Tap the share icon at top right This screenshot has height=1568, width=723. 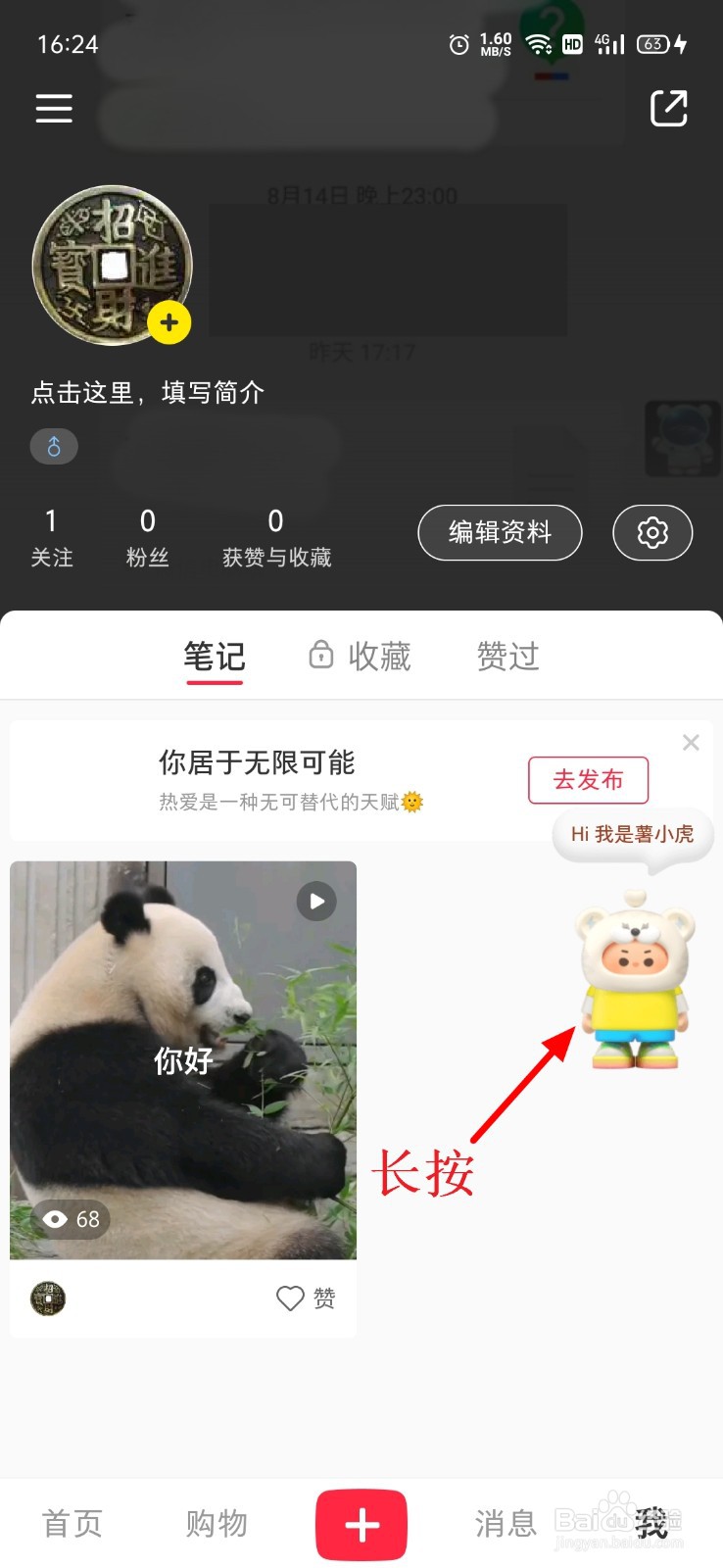click(x=669, y=108)
